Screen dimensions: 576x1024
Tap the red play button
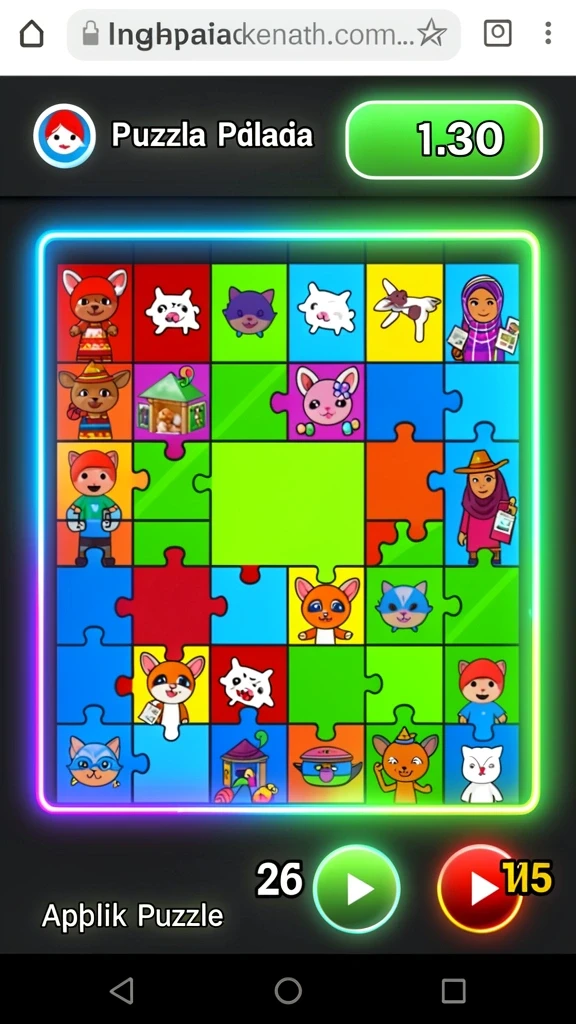click(x=481, y=889)
